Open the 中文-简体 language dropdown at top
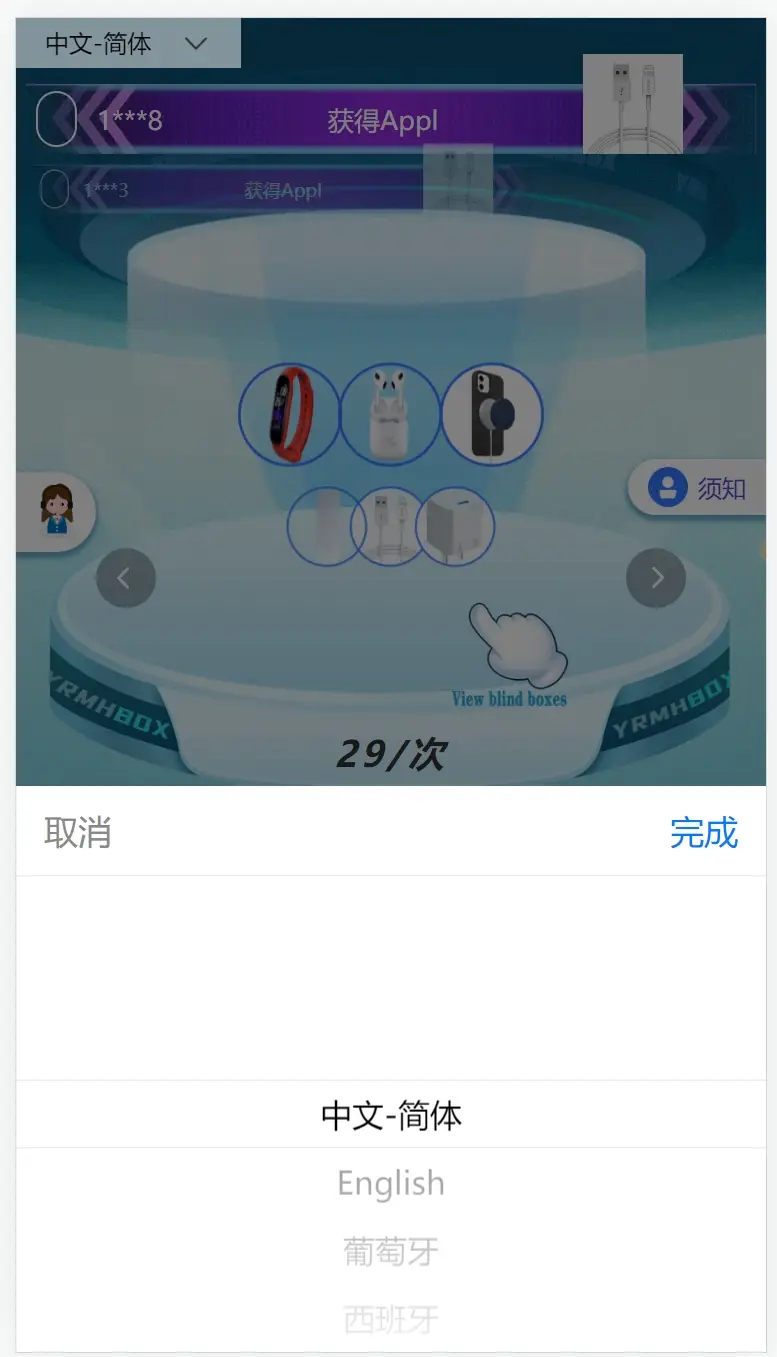This screenshot has width=777, height=1357. pyautogui.click(x=127, y=44)
